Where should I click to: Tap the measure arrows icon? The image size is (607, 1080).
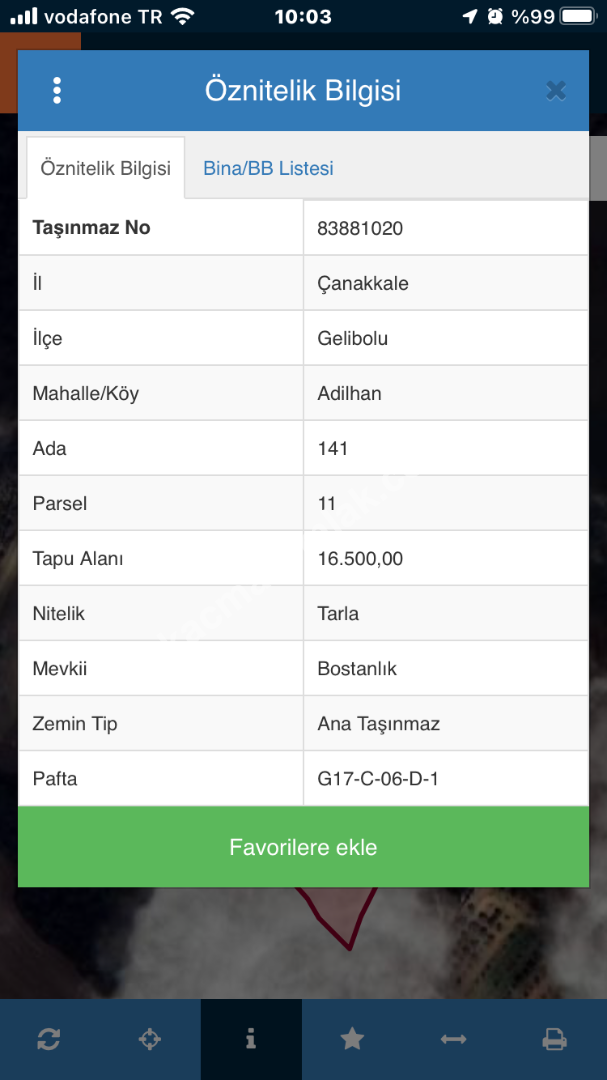(x=453, y=1039)
